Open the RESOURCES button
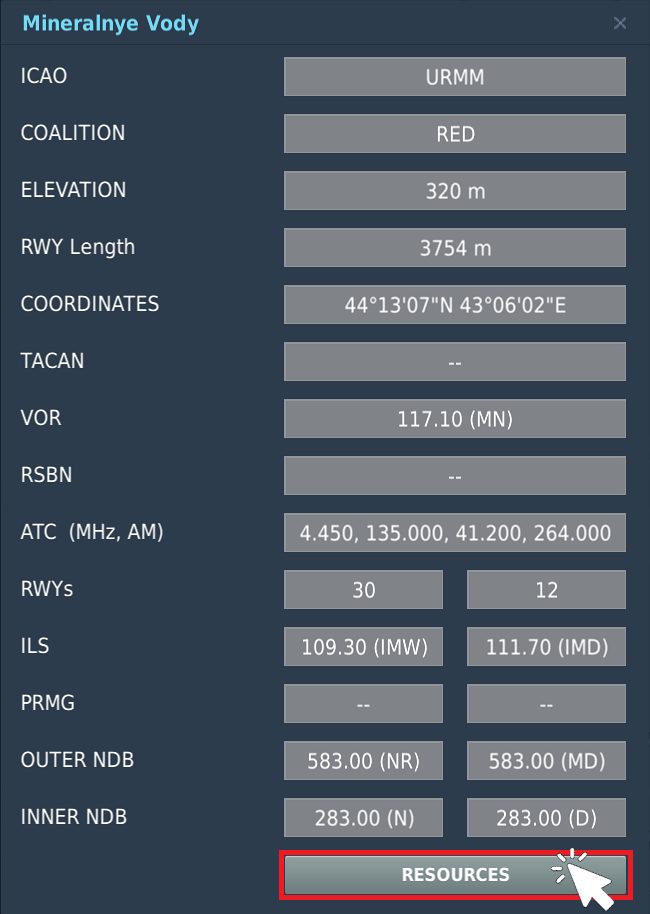650x914 pixels. (x=455, y=874)
